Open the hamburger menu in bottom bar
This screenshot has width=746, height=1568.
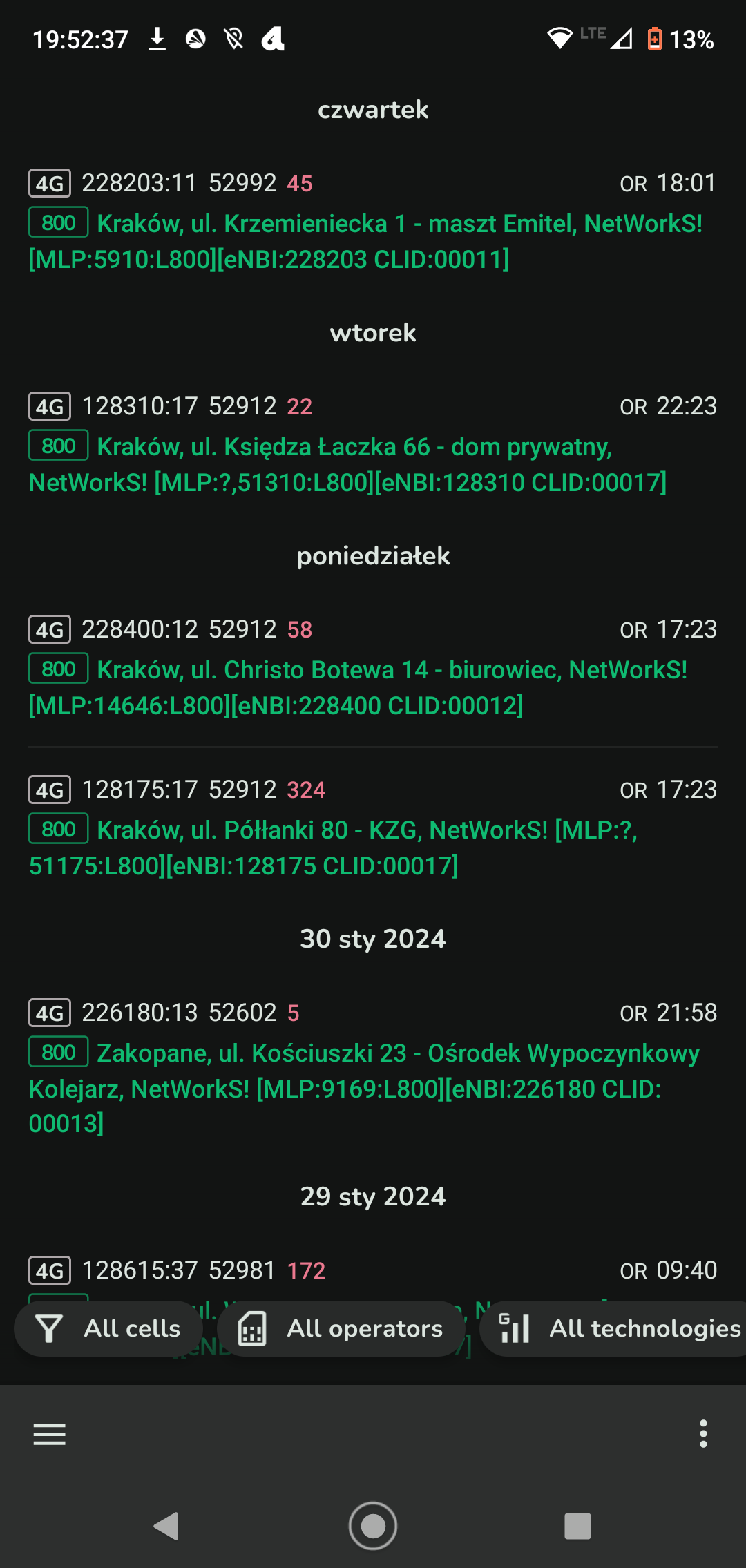click(49, 1435)
